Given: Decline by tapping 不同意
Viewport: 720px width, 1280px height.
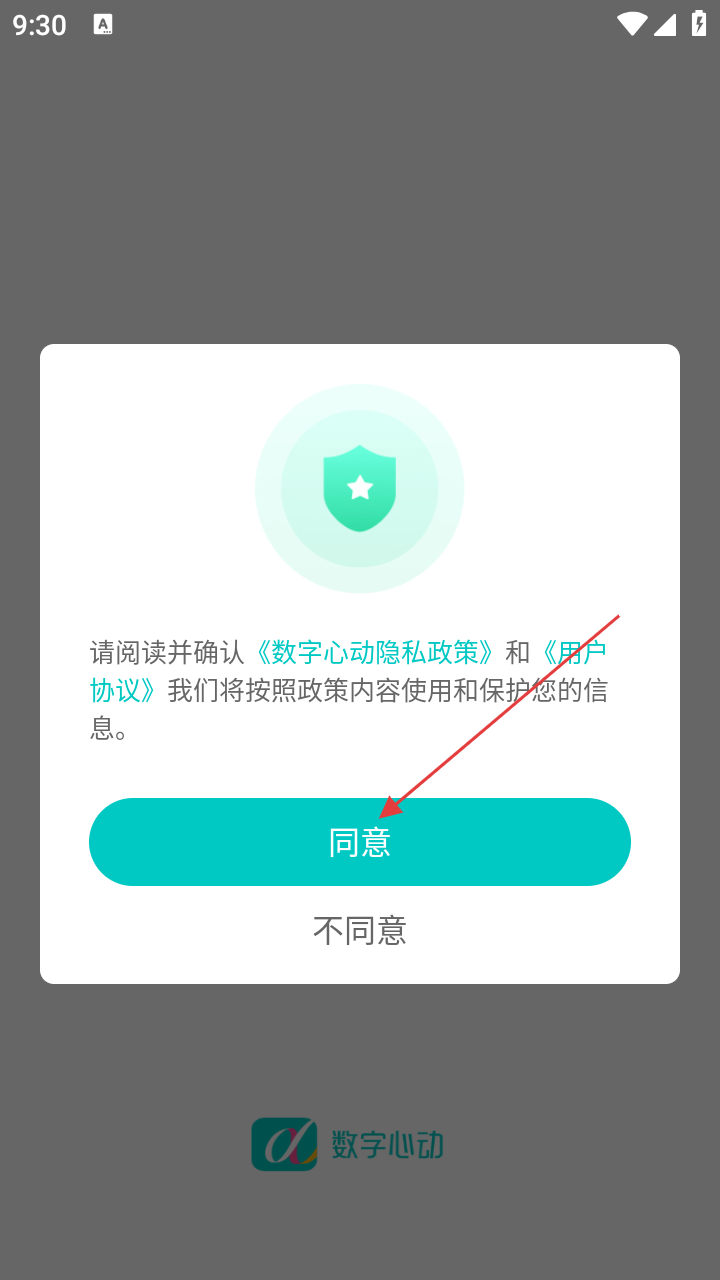Looking at the screenshot, I should tap(360, 931).
